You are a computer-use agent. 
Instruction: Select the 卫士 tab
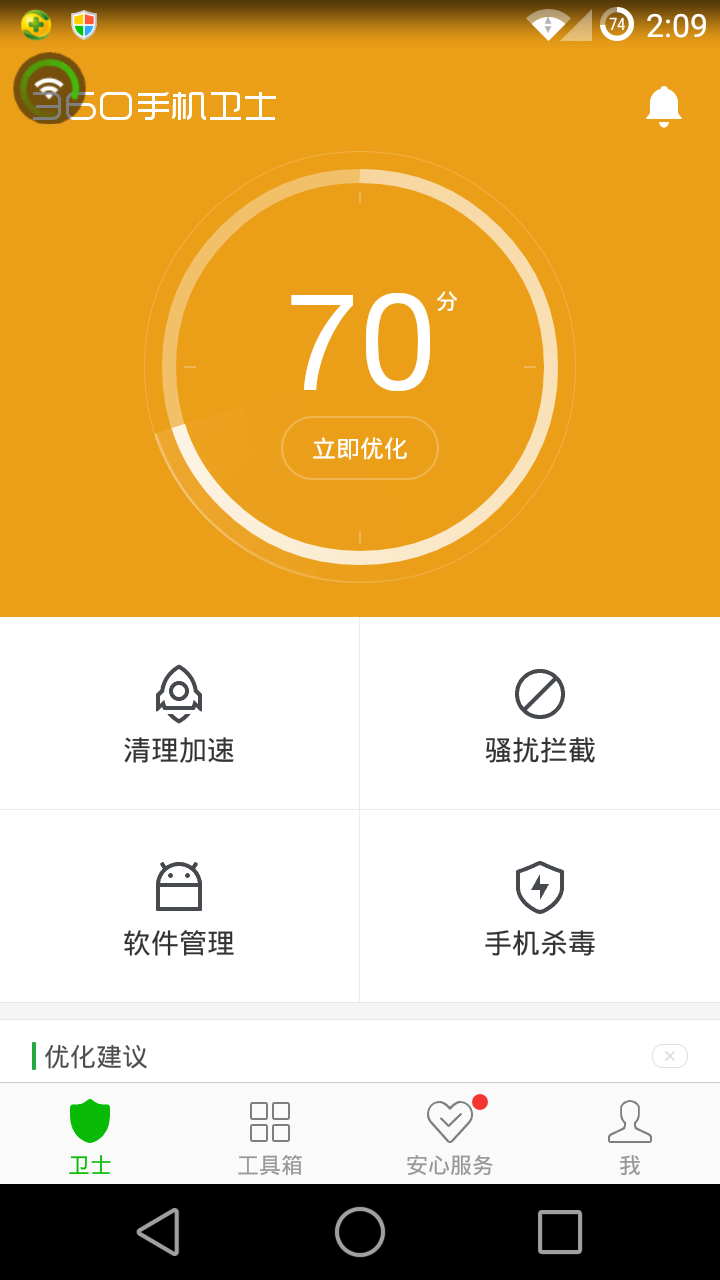tap(89, 1135)
